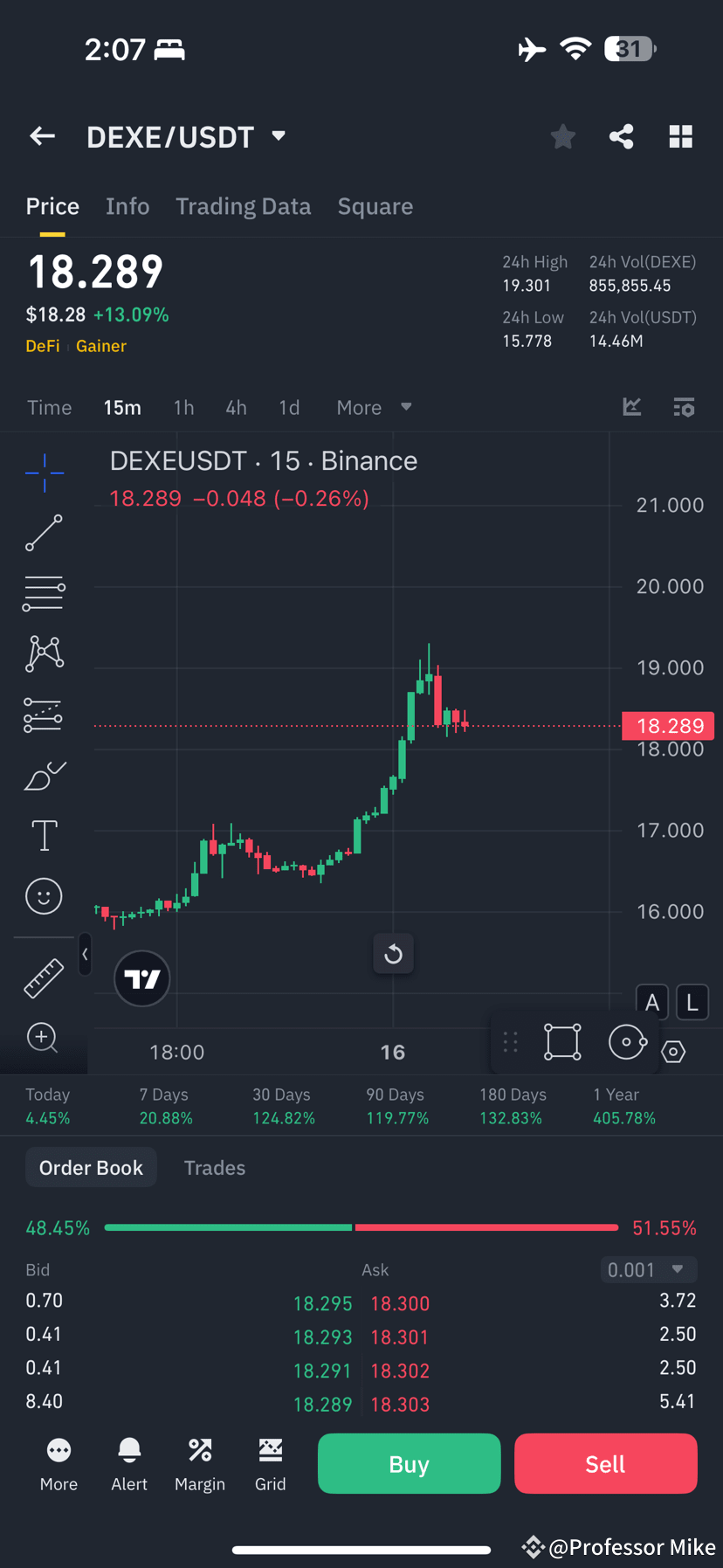723x1568 pixels.
Task: Select the crosshair tool
Action: tap(44, 472)
